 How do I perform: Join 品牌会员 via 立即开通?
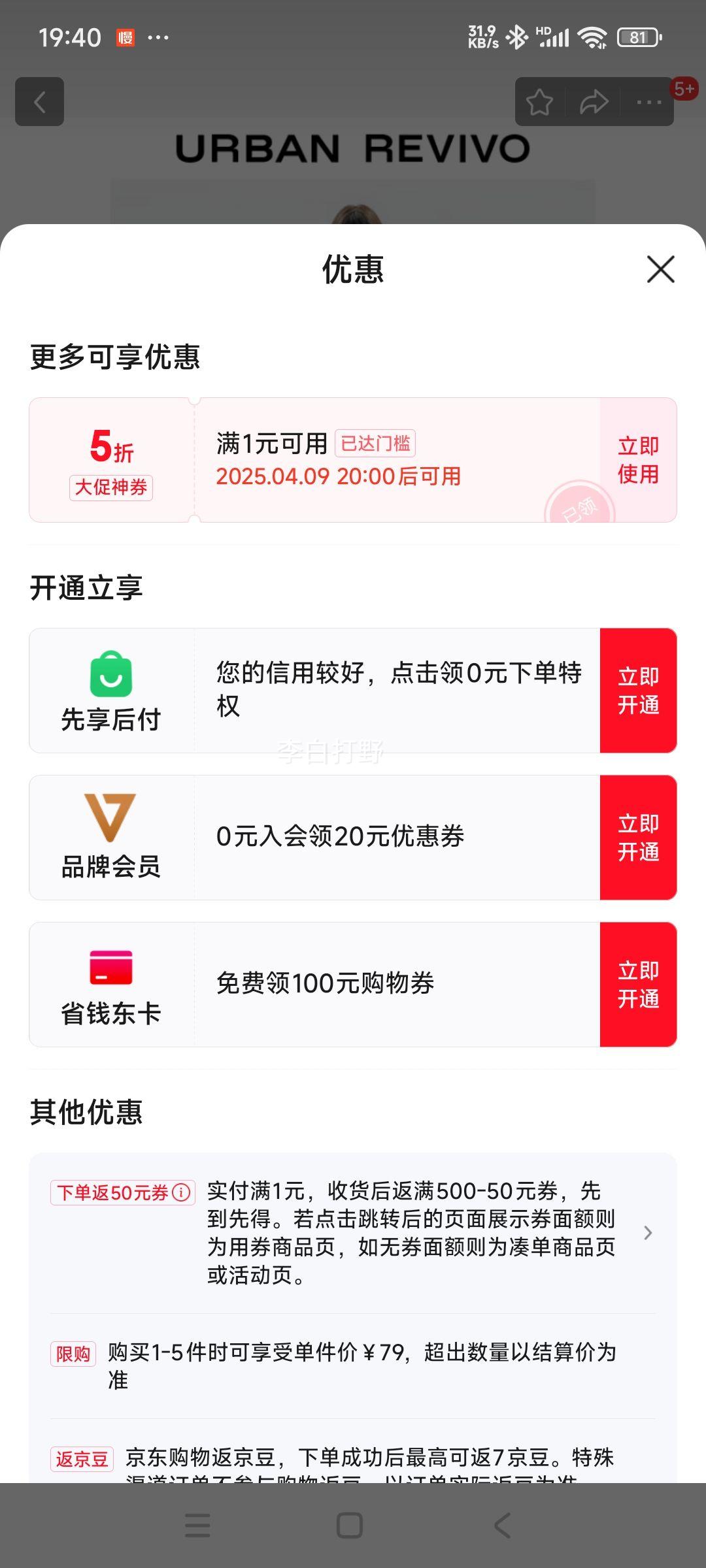(x=638, y=838)
